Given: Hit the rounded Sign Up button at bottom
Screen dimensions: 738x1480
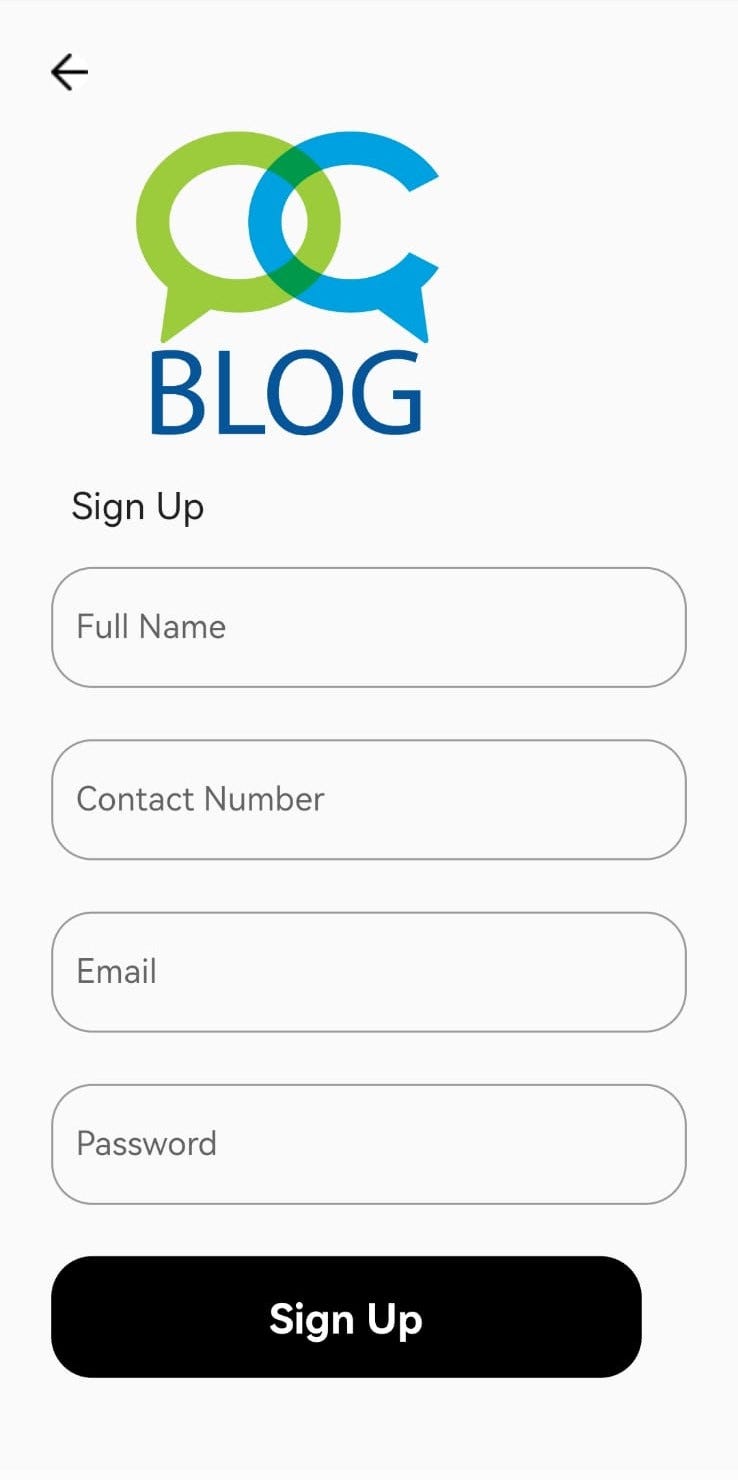Looking at the screenshot, I should click(346, 1319).
